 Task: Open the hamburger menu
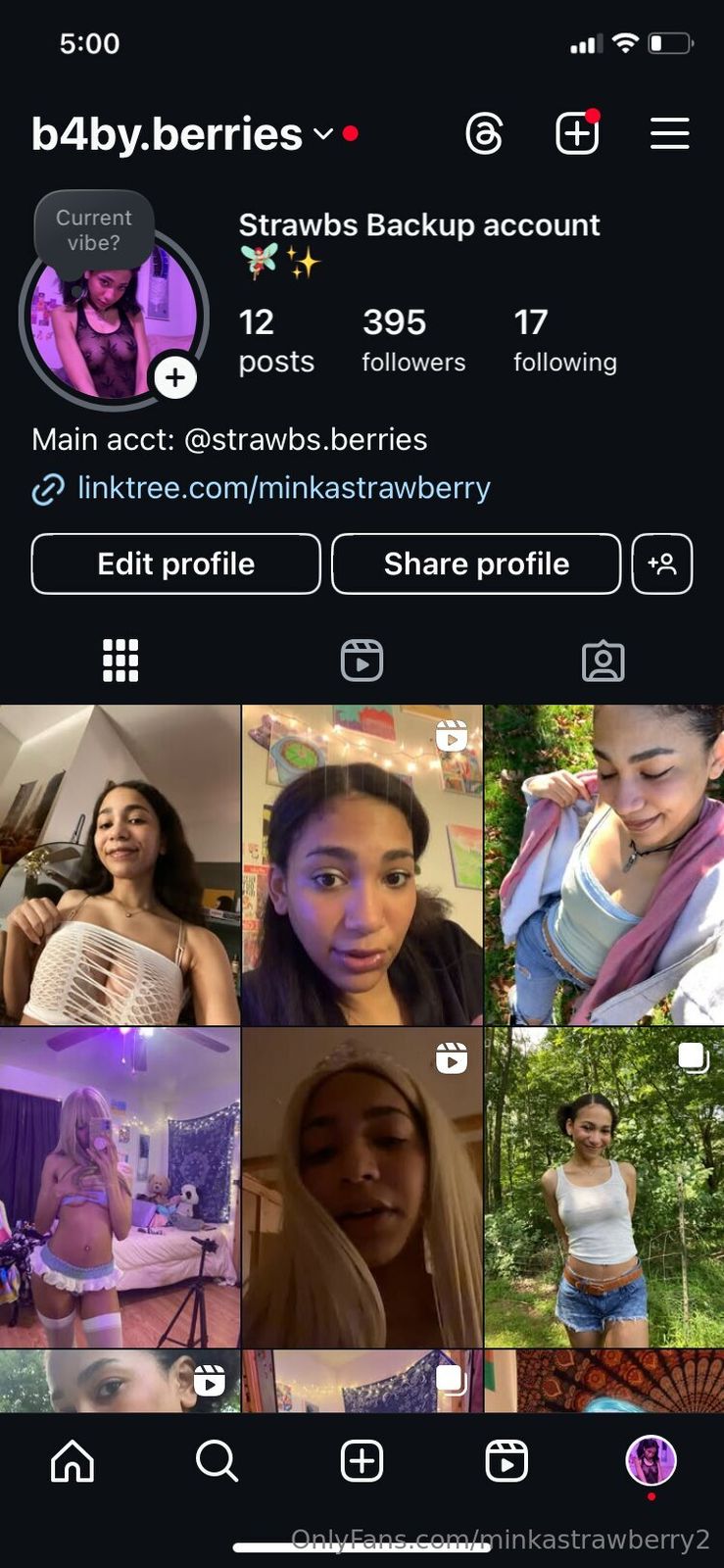click(669, 134)
